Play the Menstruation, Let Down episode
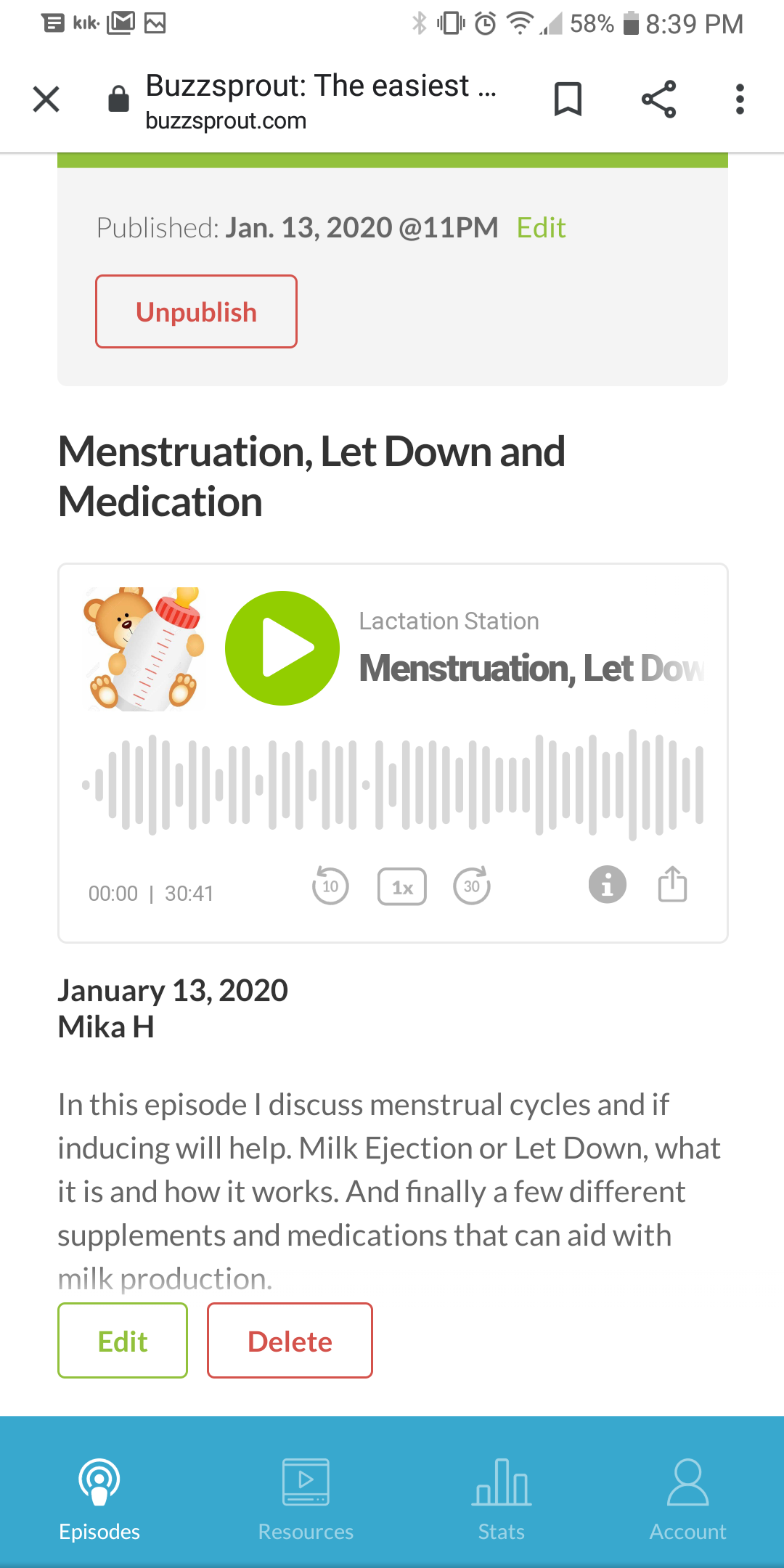The height and width of the screenshot is (1568, 784). [x=282, y=648]
